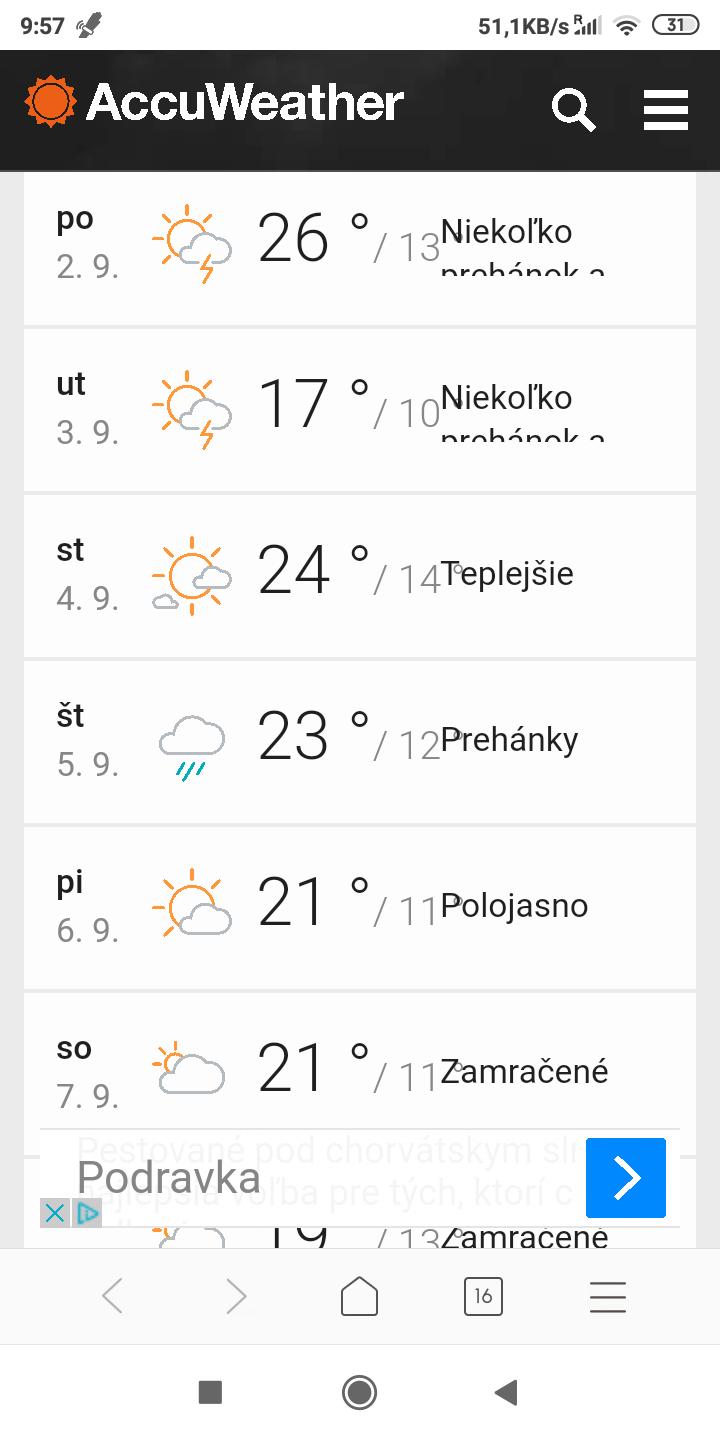
Task: Go to the AccuWeather home logo
Action: (214, 103)
